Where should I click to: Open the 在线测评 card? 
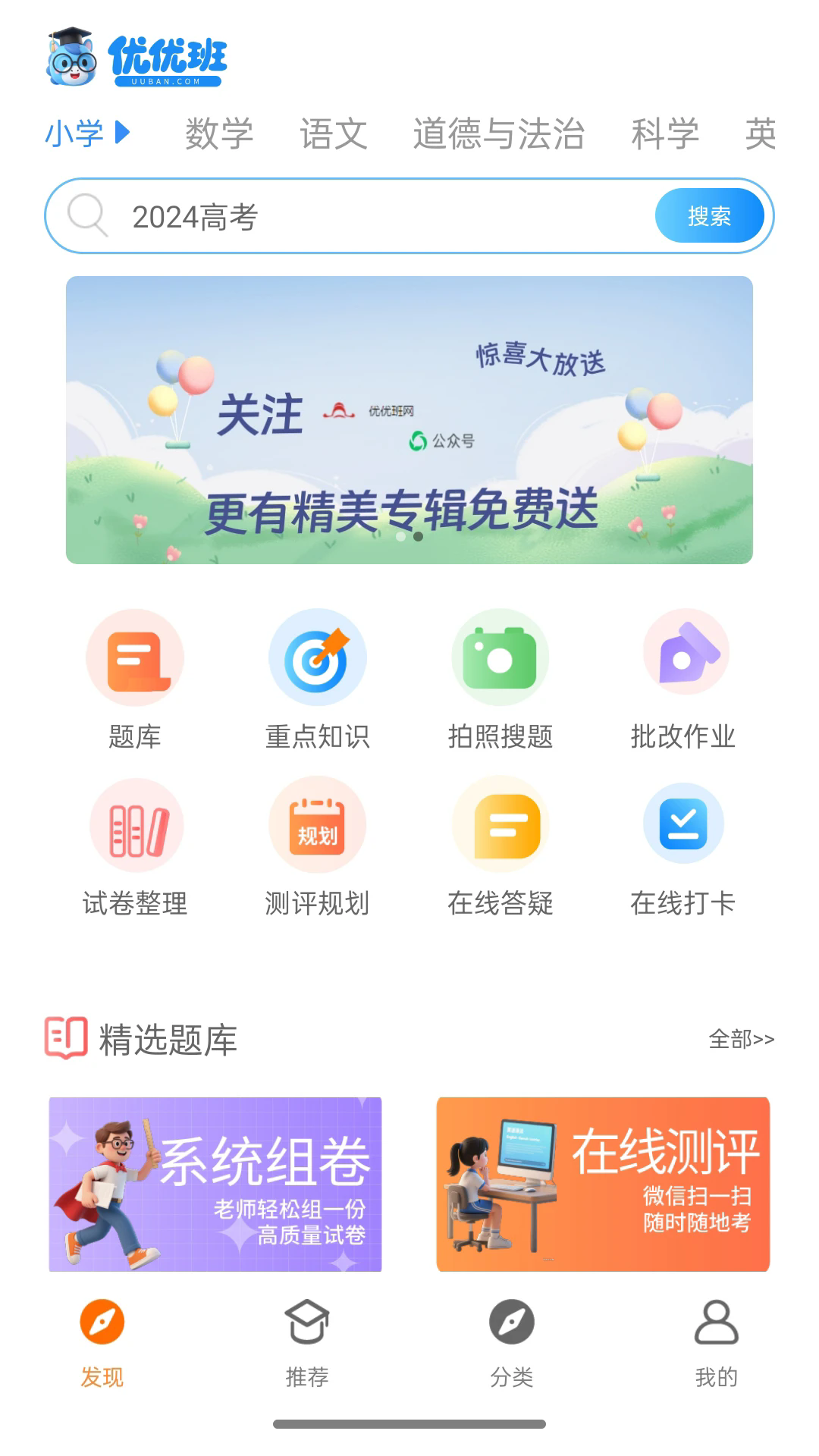tap(603, 1184)
